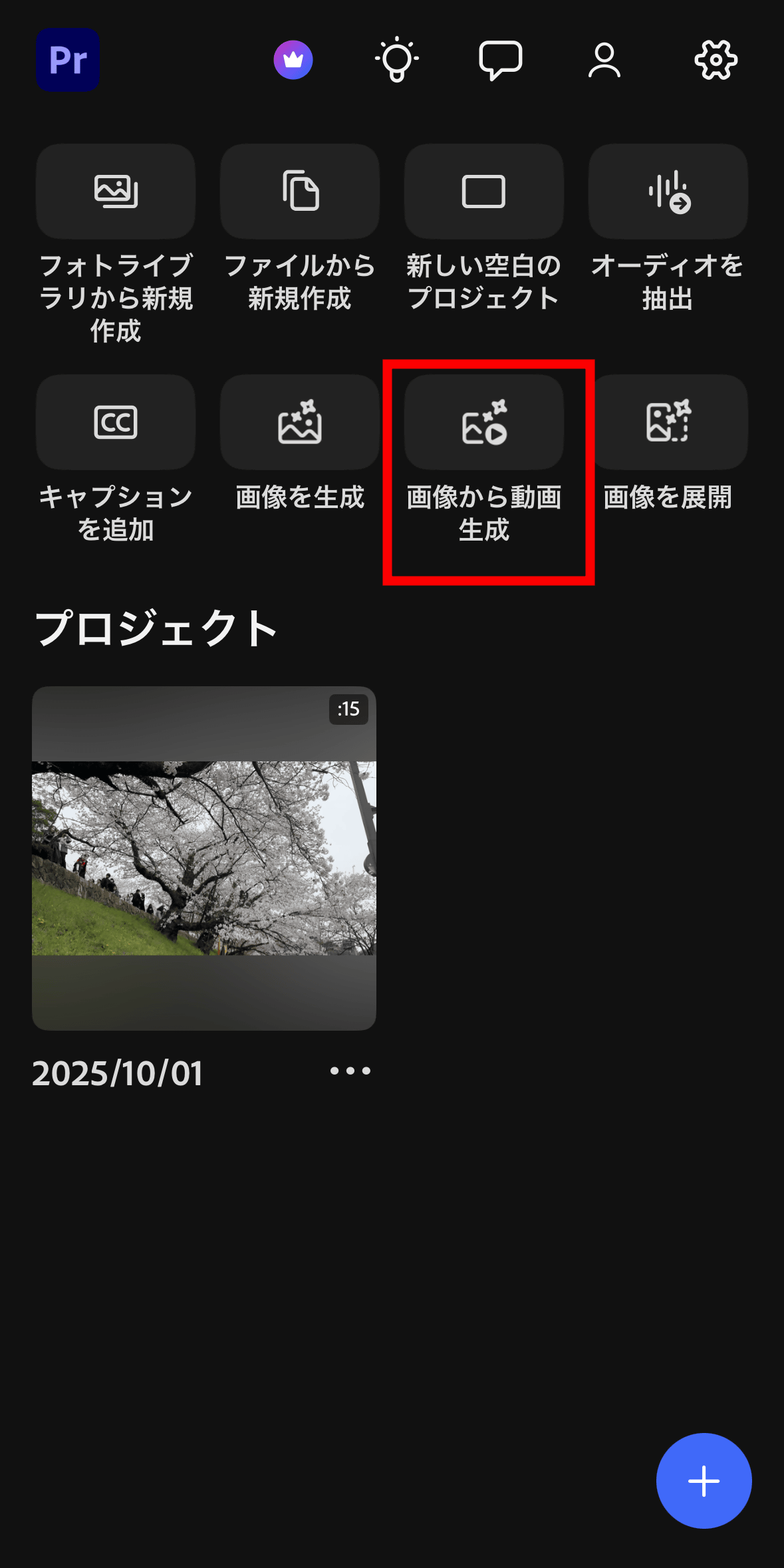Create new from photo library

pos(116,192)
